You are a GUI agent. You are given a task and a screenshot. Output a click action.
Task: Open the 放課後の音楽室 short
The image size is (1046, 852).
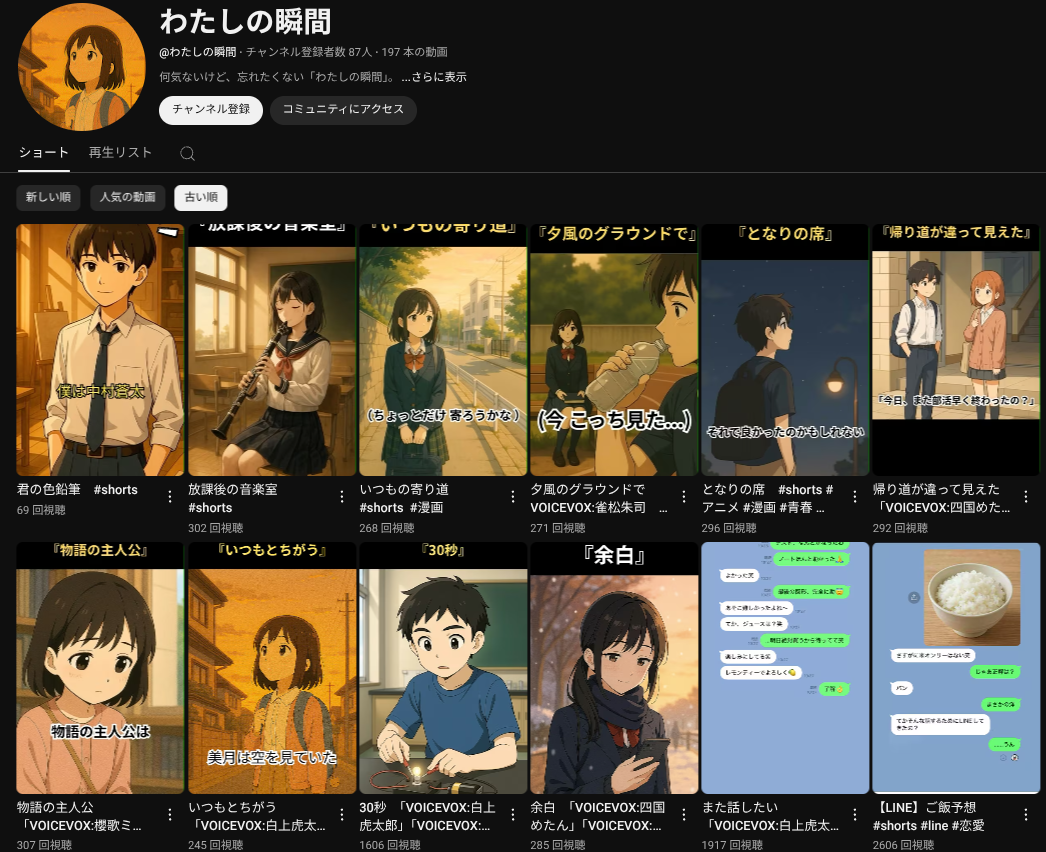(x=272, y=350)
